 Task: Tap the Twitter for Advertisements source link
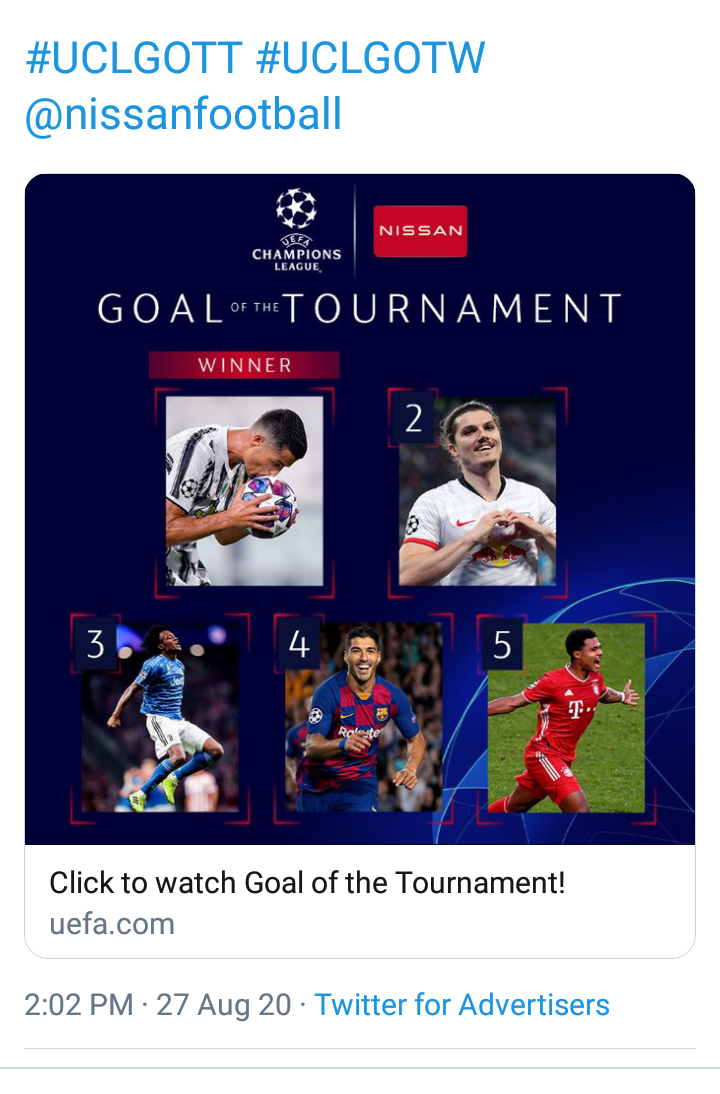pos(461,1004)
